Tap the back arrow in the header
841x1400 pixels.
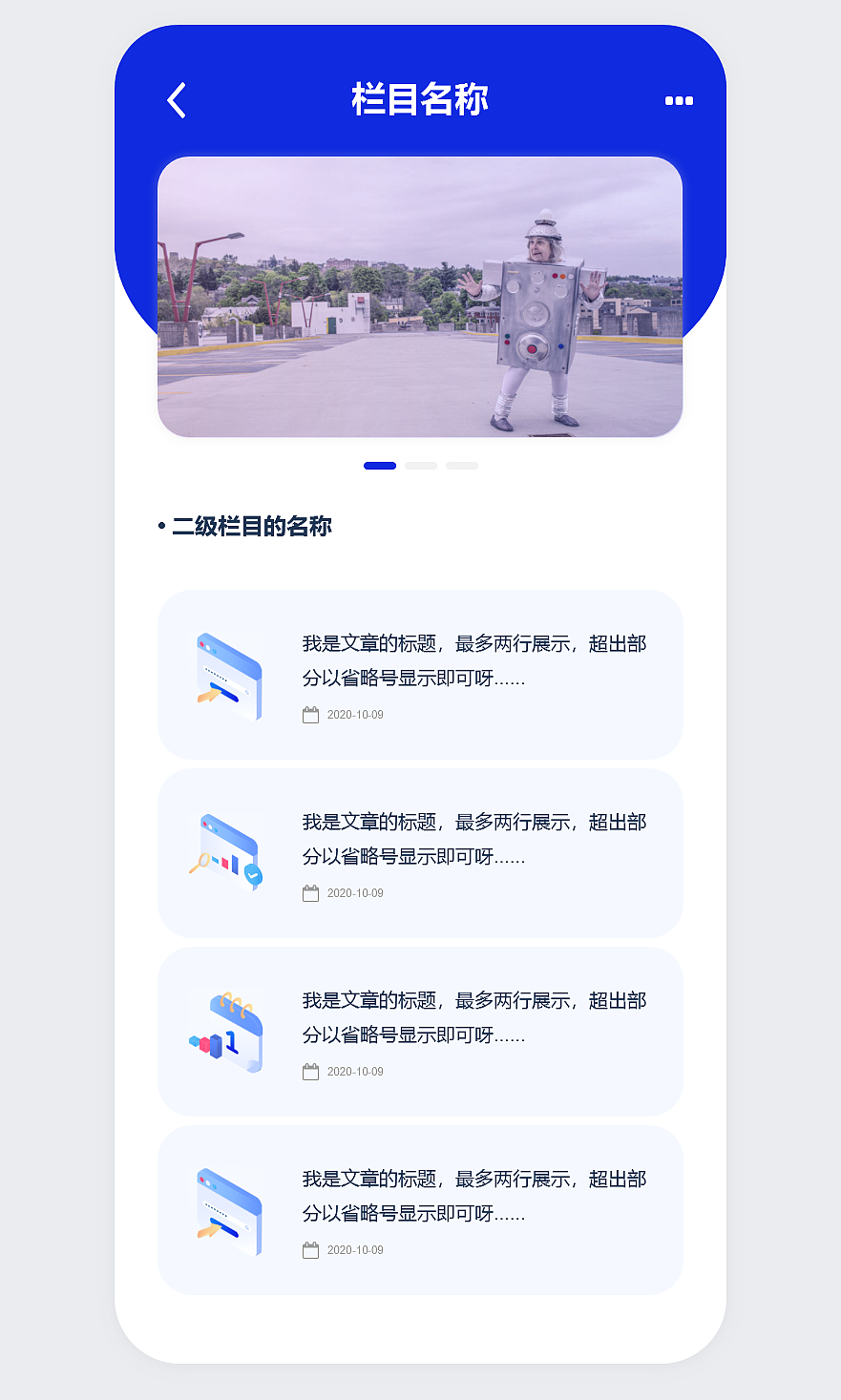pos(176,99)
